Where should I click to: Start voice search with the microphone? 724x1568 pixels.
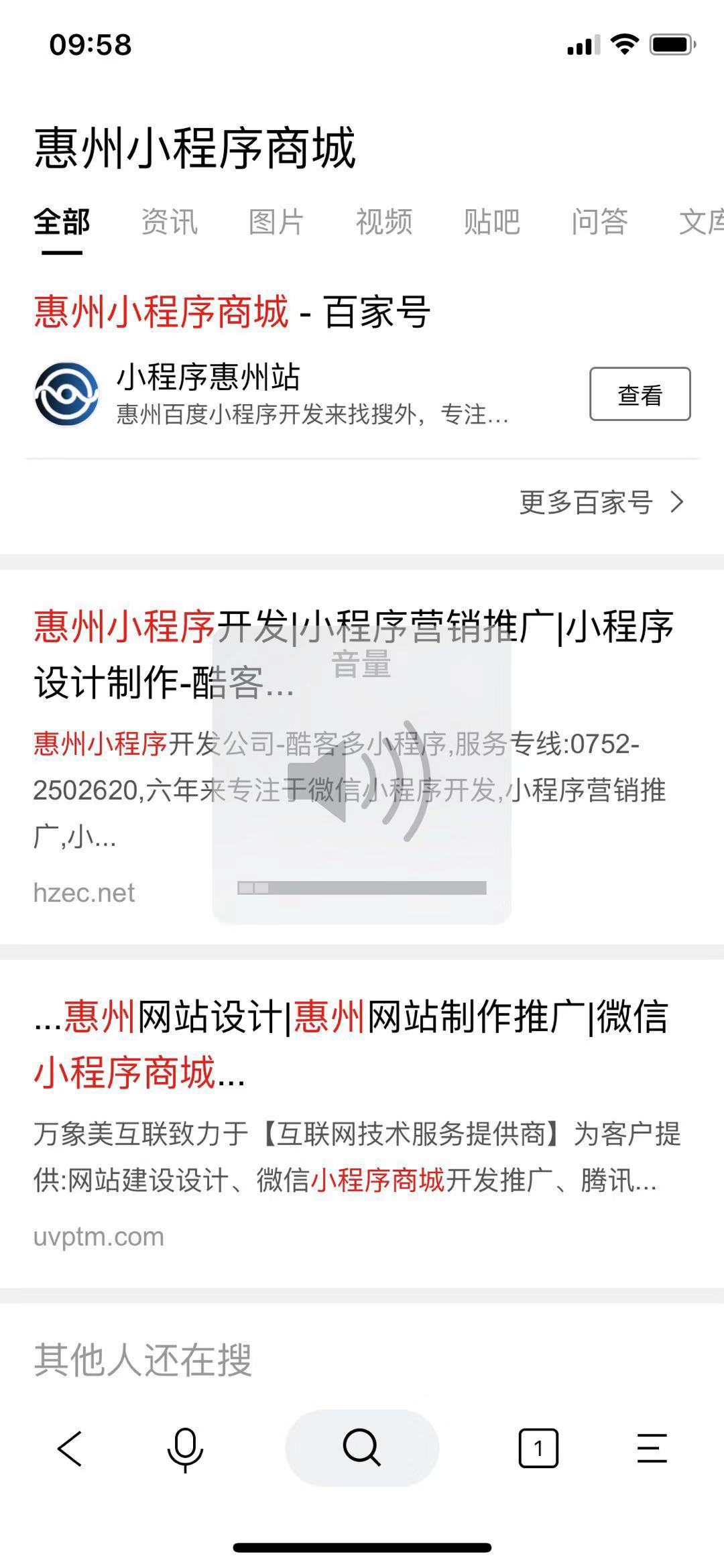[x=184, y=1449]
